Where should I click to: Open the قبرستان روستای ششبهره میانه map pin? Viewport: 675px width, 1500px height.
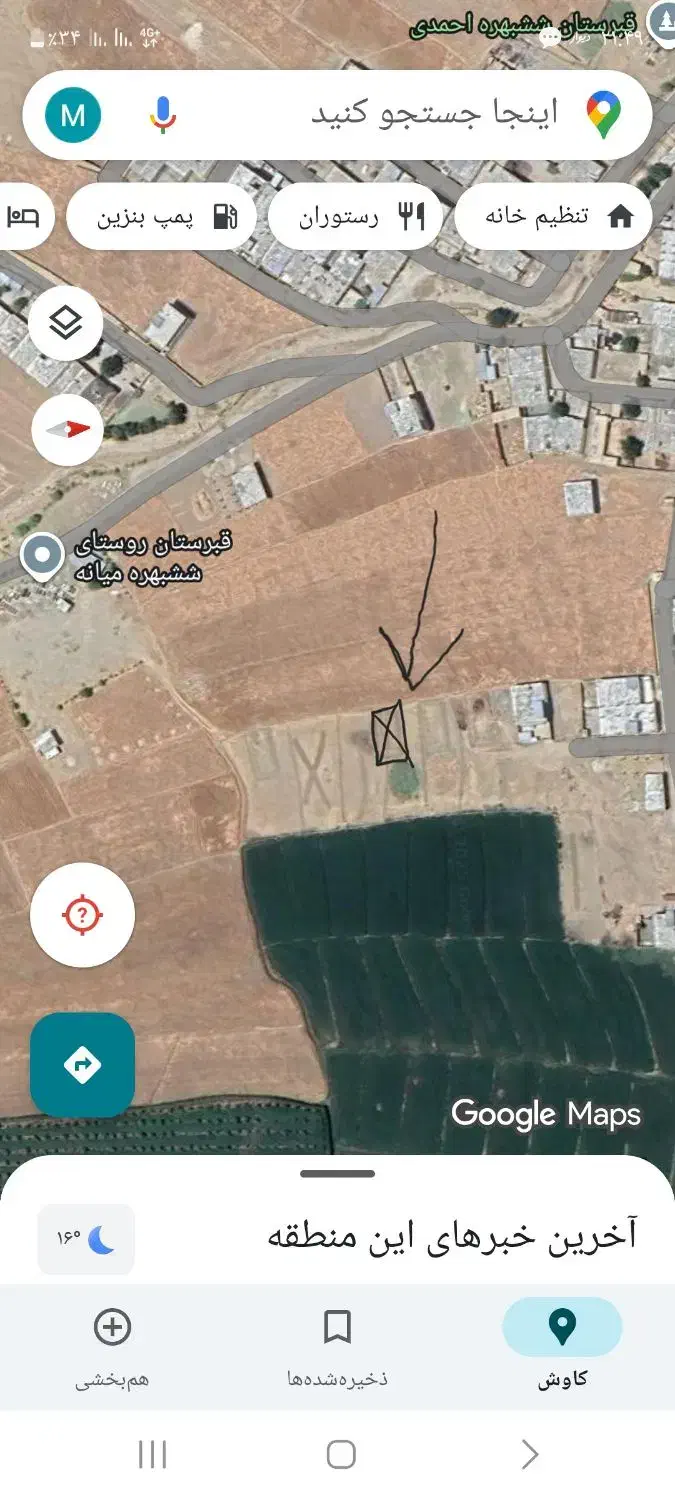click(x=42, y=555)
